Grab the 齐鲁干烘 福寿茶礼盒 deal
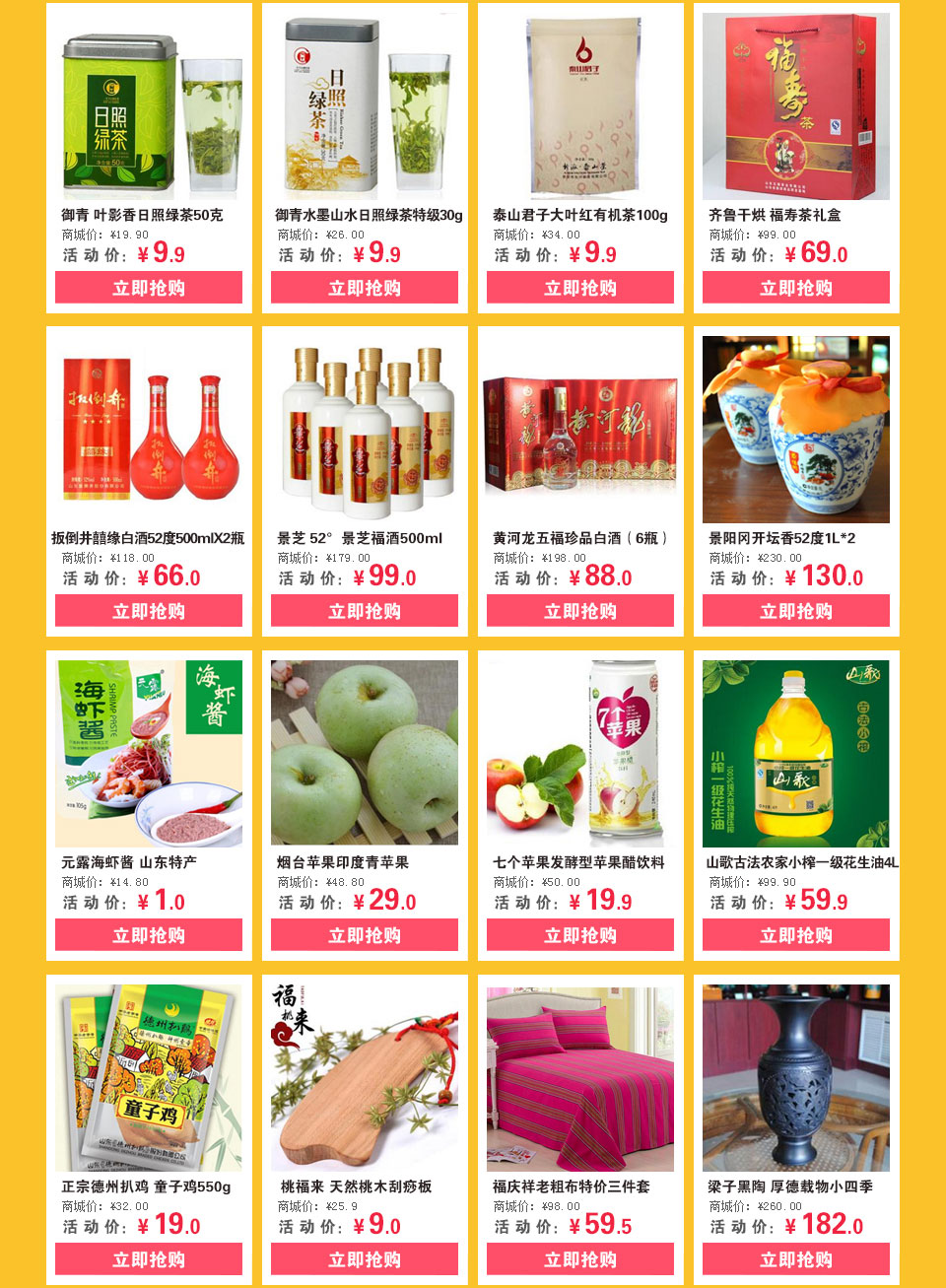This screenshot has height=1288, width=946. tap(796, 288)
